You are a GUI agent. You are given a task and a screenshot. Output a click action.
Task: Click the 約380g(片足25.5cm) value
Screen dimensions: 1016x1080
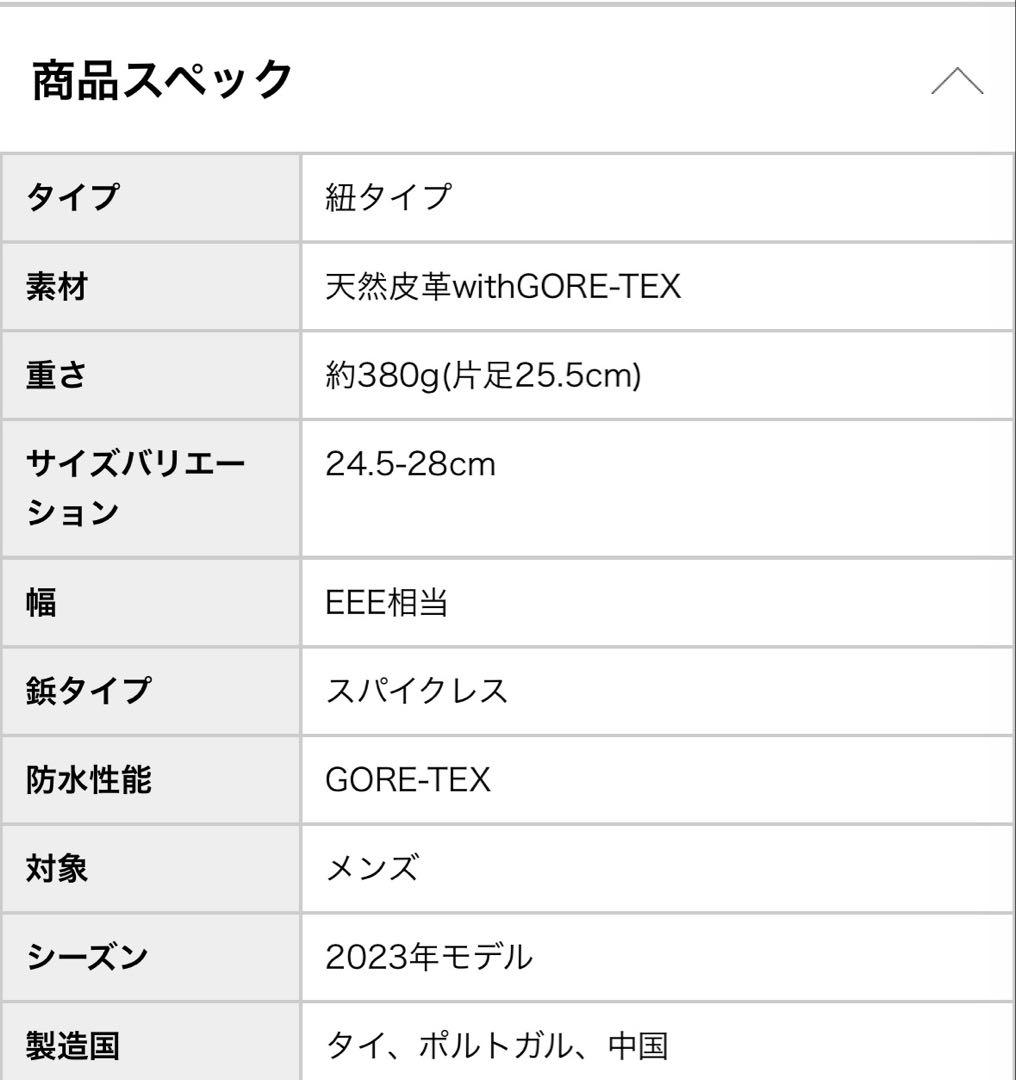pos(484,374)
